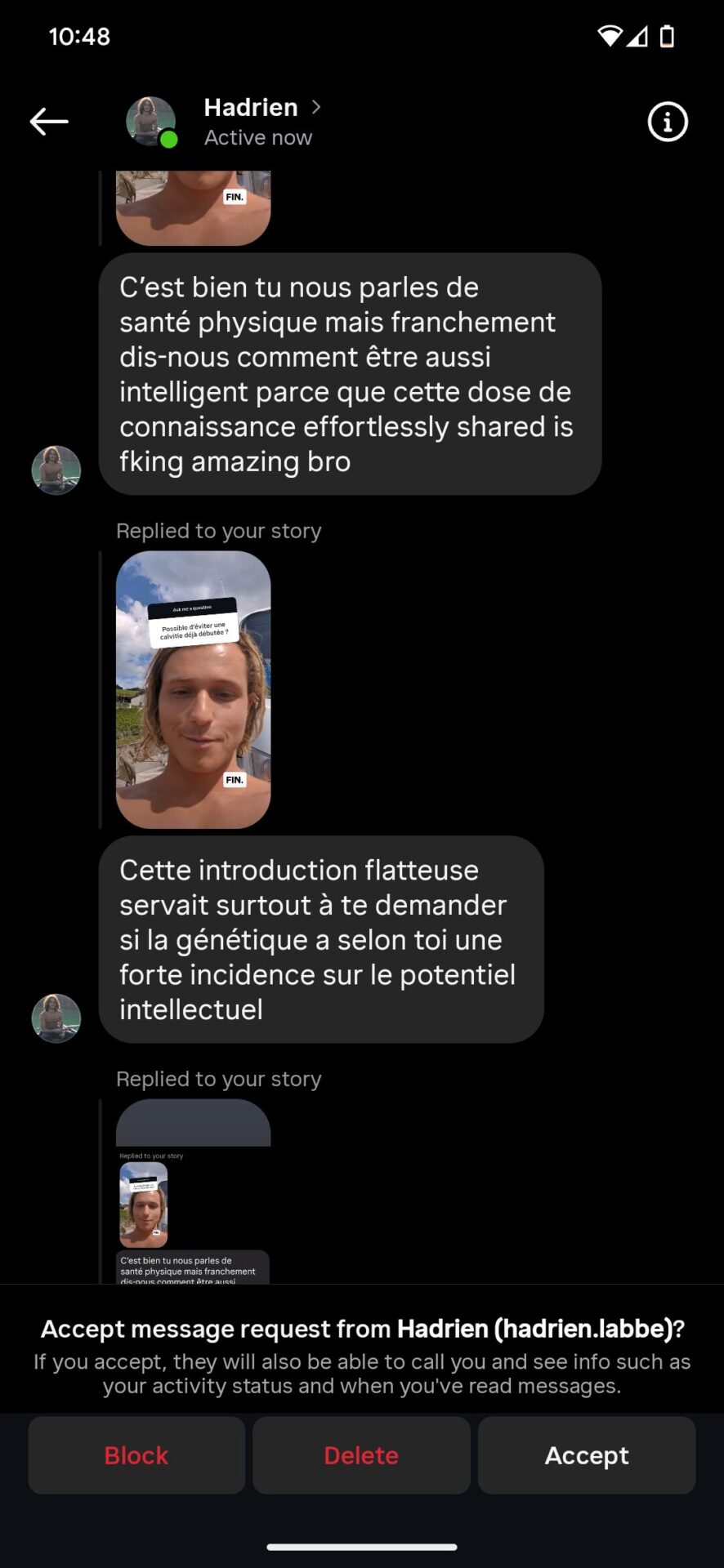724x1568 pixels.
Task: Open the conversation info icon
Action: [667, 122]
